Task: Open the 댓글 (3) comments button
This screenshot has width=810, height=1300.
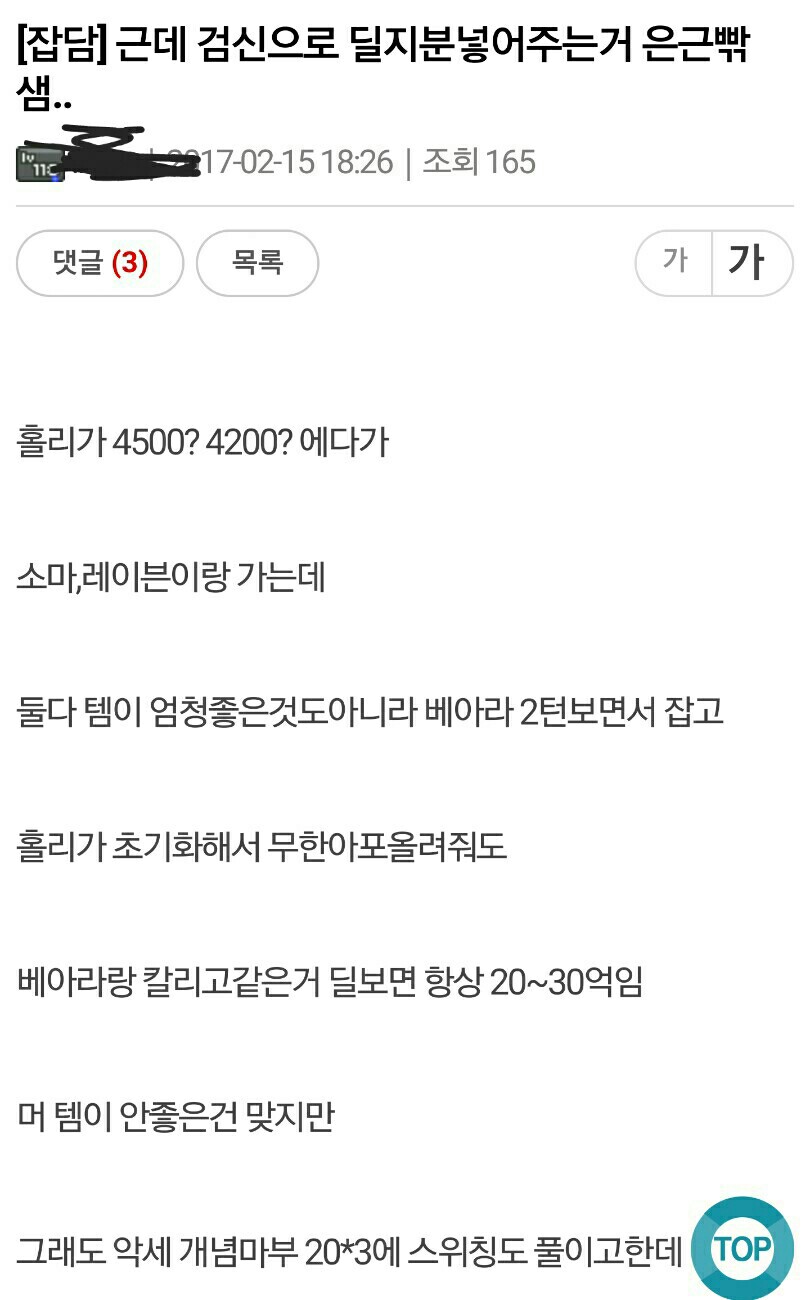Action: 100,263
